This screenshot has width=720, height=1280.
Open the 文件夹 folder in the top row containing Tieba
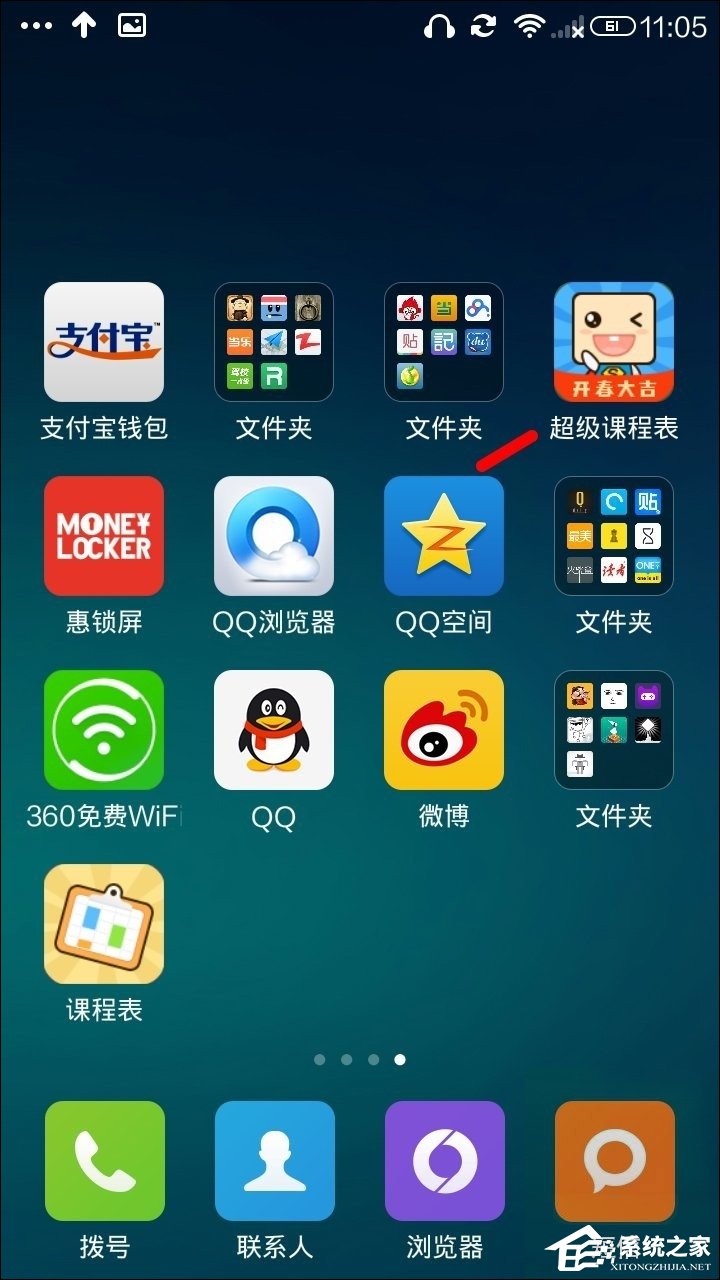click(443, 342)
